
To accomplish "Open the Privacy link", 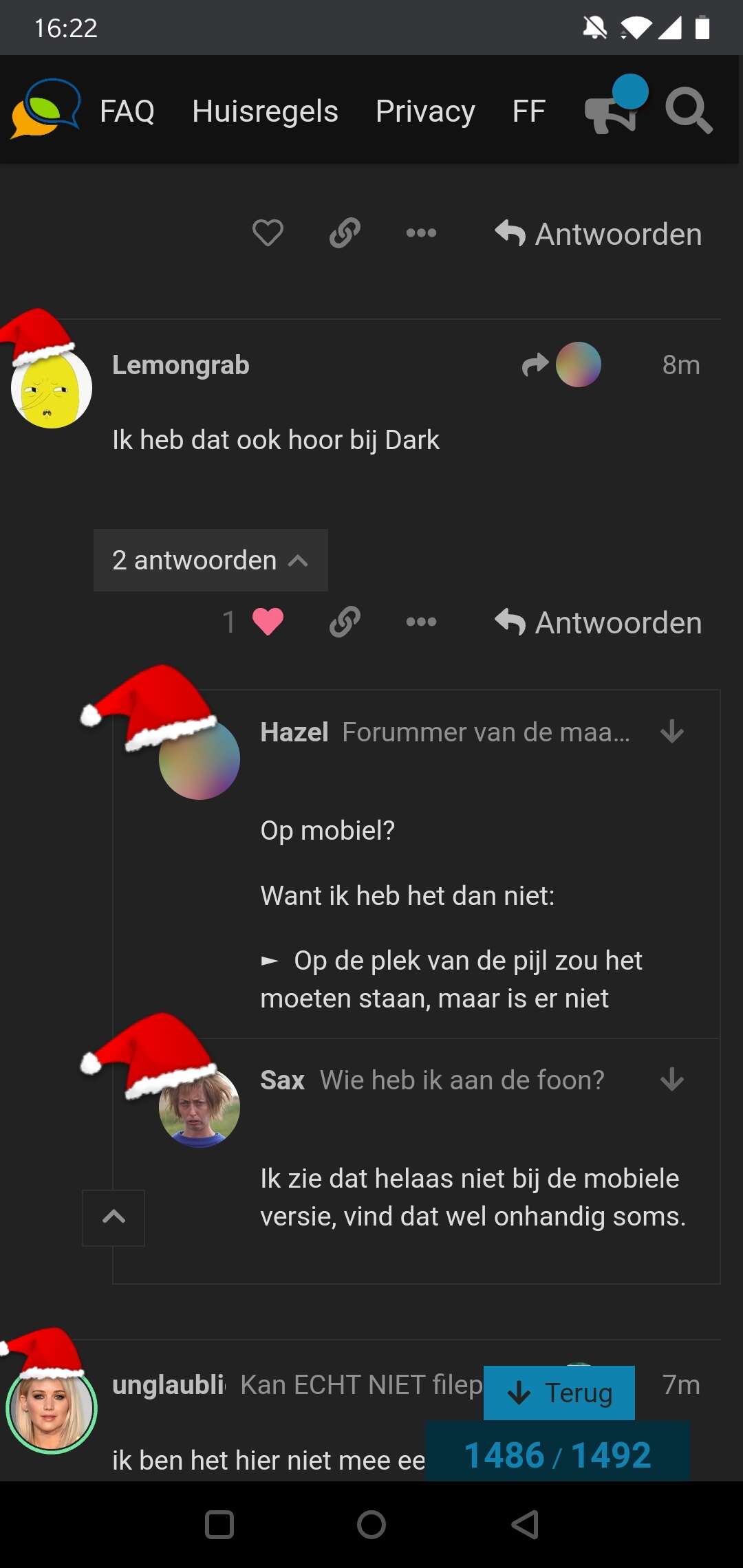I will click(425, 111).
